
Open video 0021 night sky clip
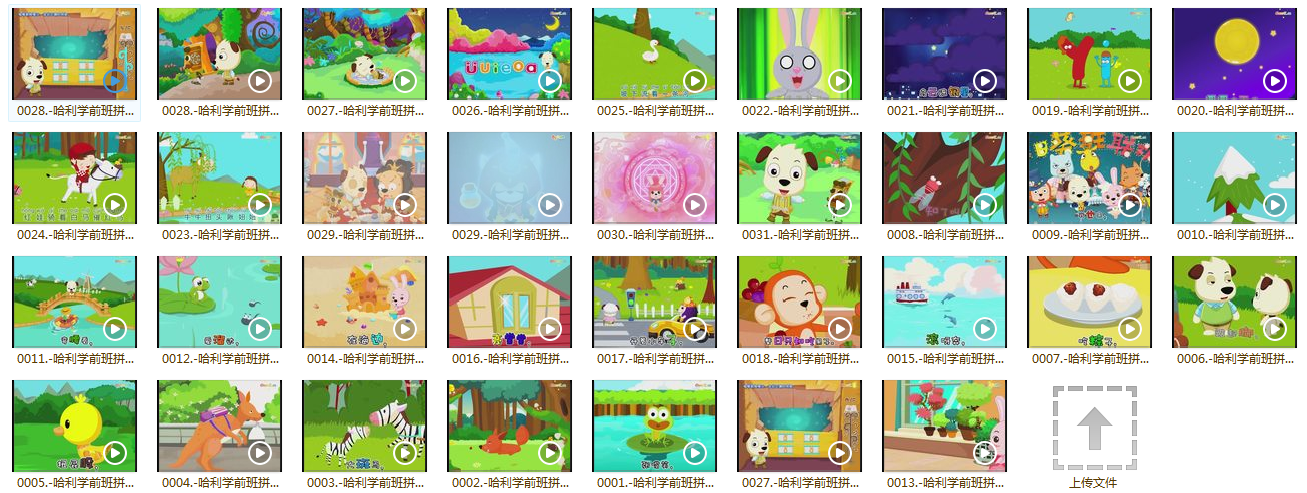944,55
